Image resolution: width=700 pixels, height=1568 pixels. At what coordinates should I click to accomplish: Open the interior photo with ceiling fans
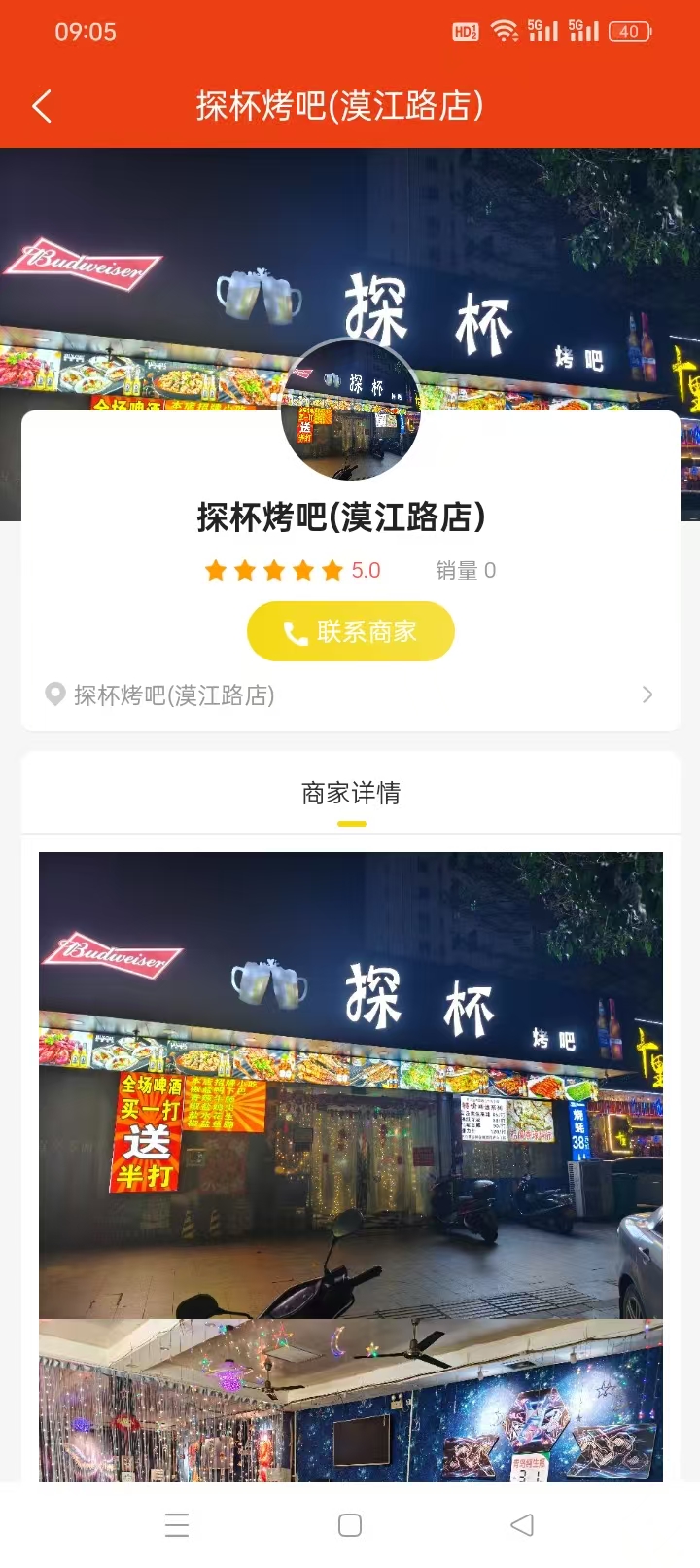351,1401
